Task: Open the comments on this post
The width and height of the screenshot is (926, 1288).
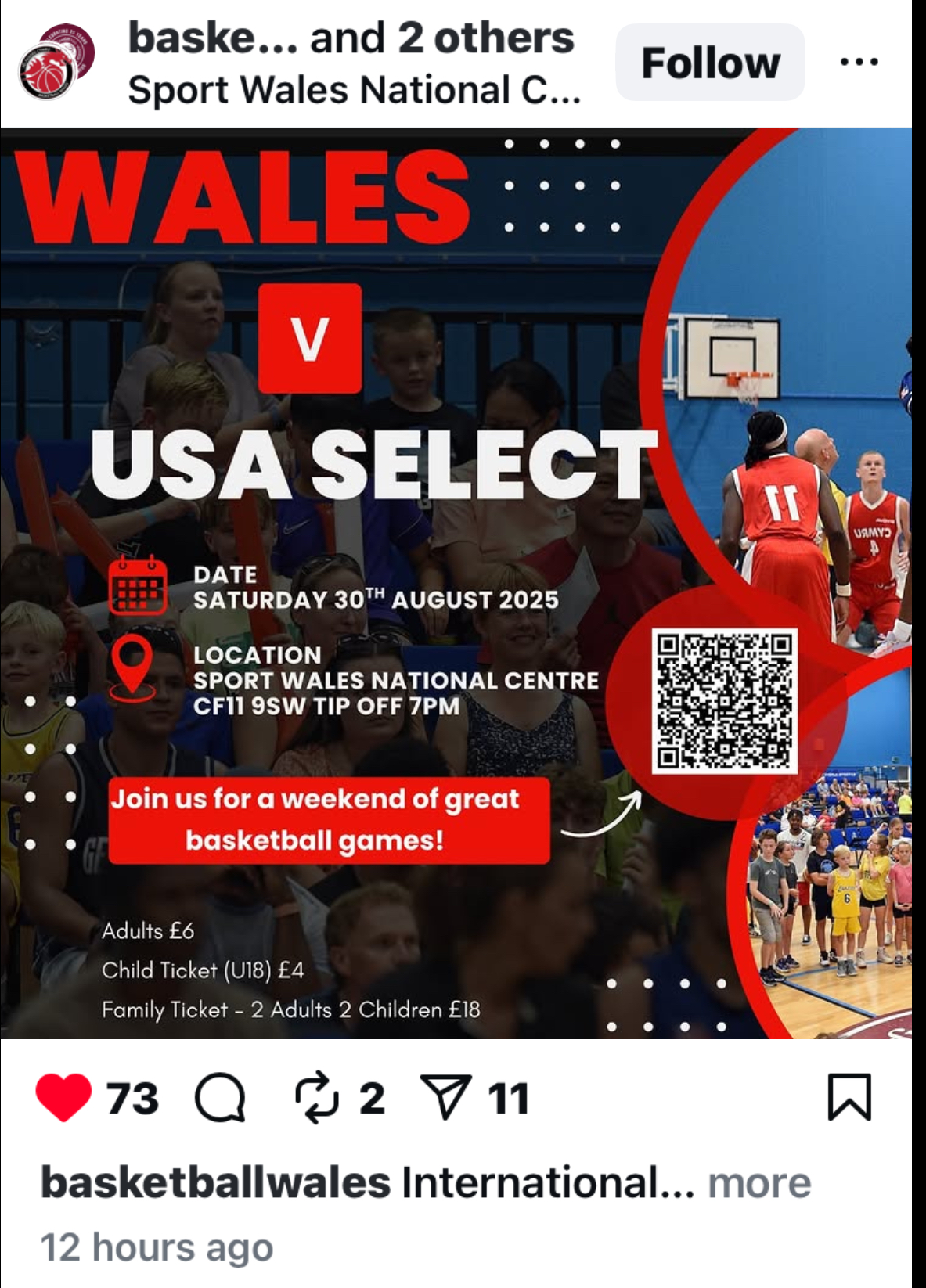Action: click(x=220, y=1097)
